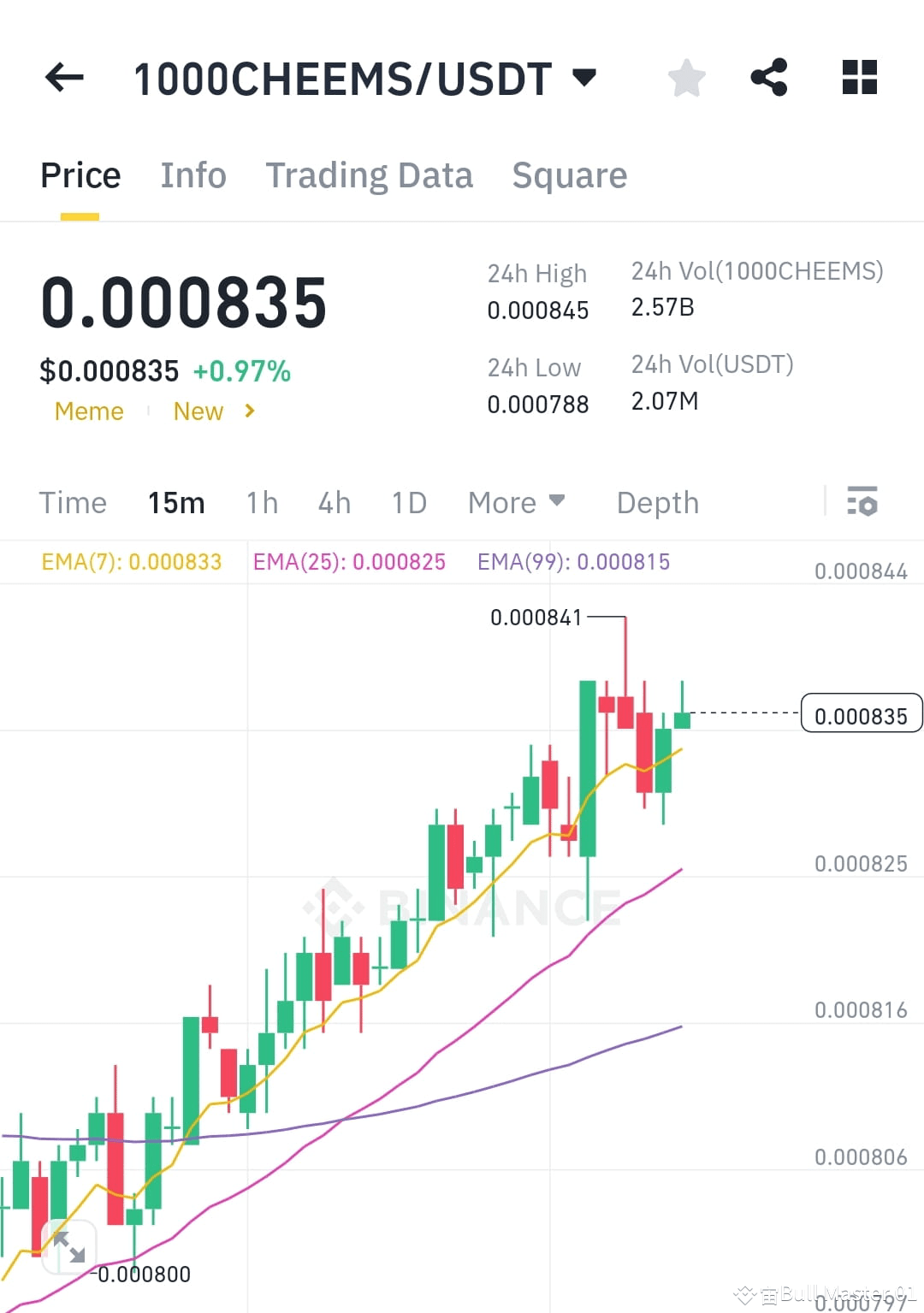Toggle the EMA(99) indicator

(573, 562)
